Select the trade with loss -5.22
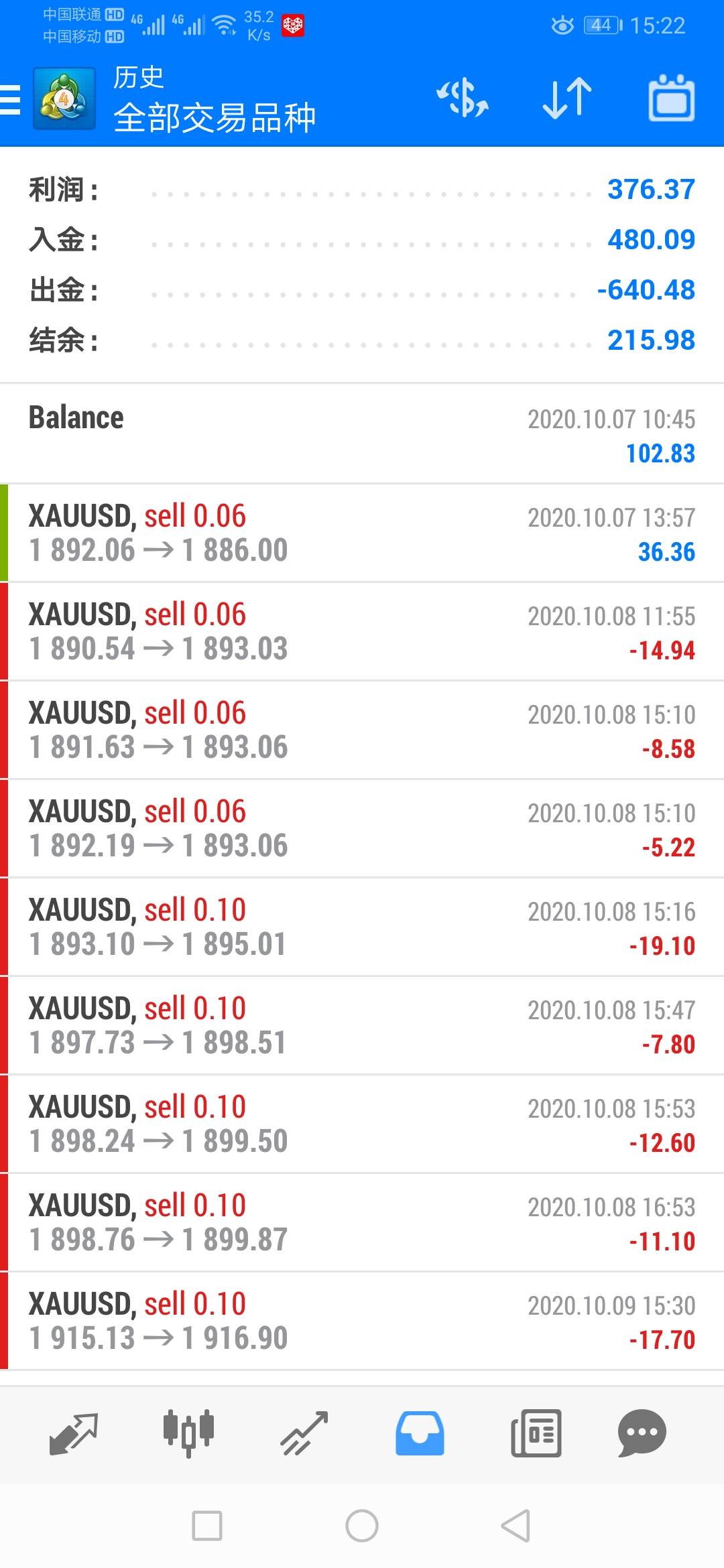Screen dimensions: 724x1568 pyautogui.click(x=362, y=828)
